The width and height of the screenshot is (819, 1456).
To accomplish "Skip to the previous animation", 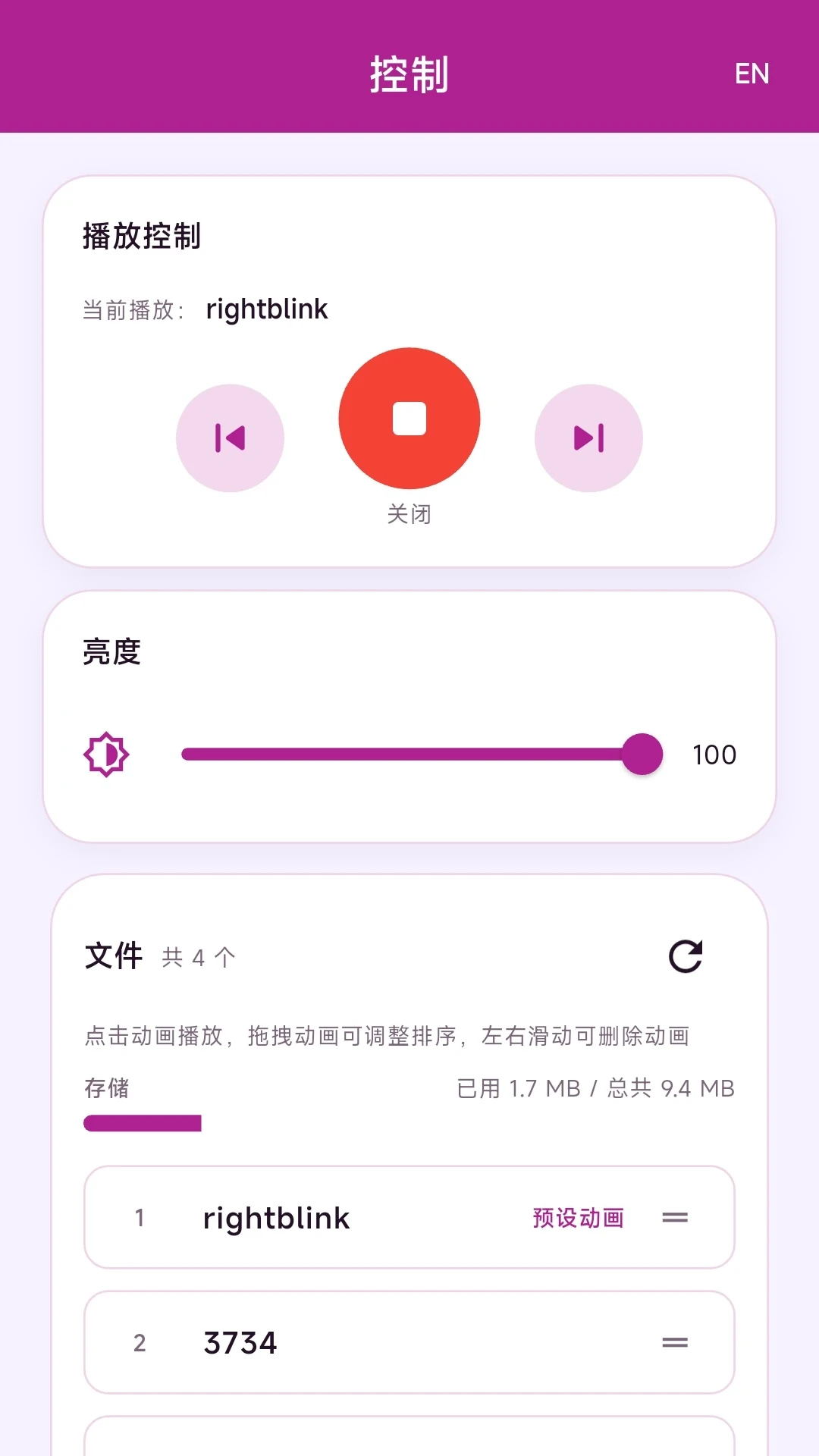I will [230, 438].
